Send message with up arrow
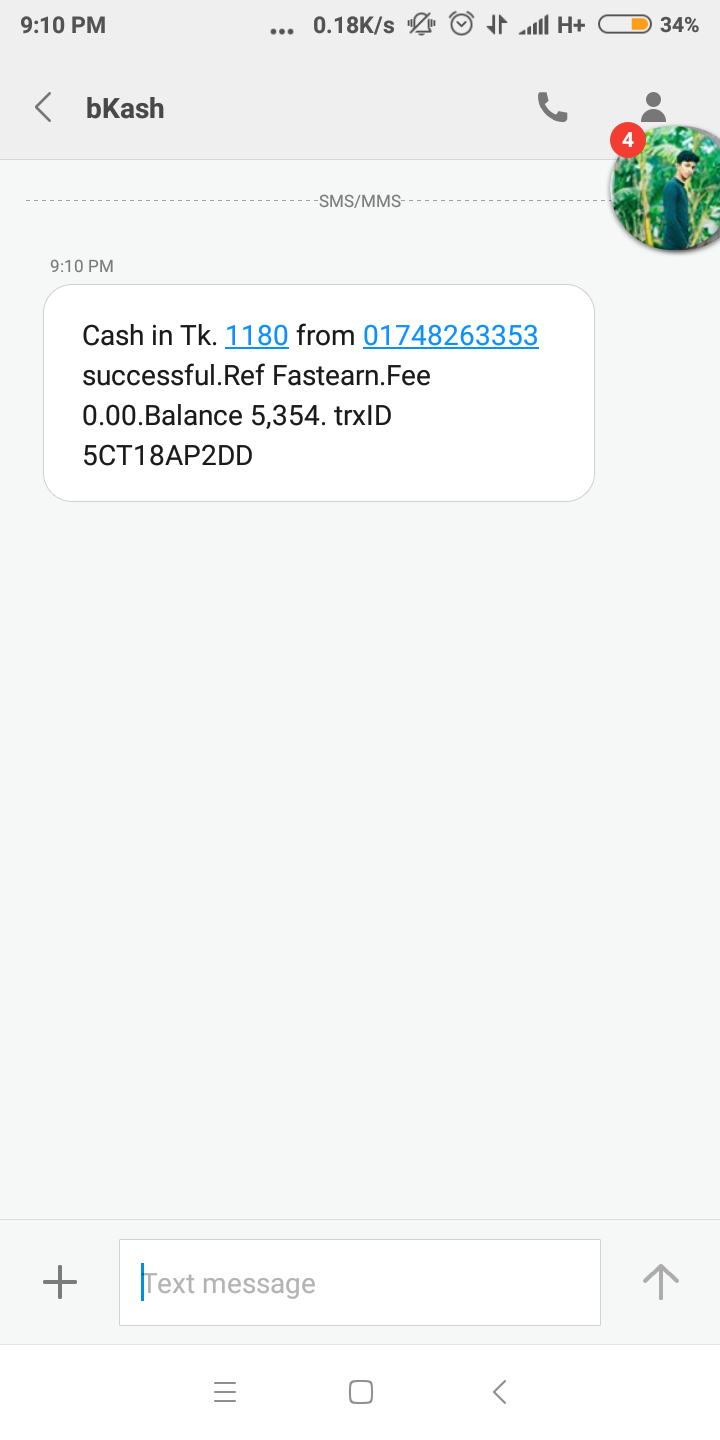The width and height of the screenshot is (720, 1440). pos(660,1282)
